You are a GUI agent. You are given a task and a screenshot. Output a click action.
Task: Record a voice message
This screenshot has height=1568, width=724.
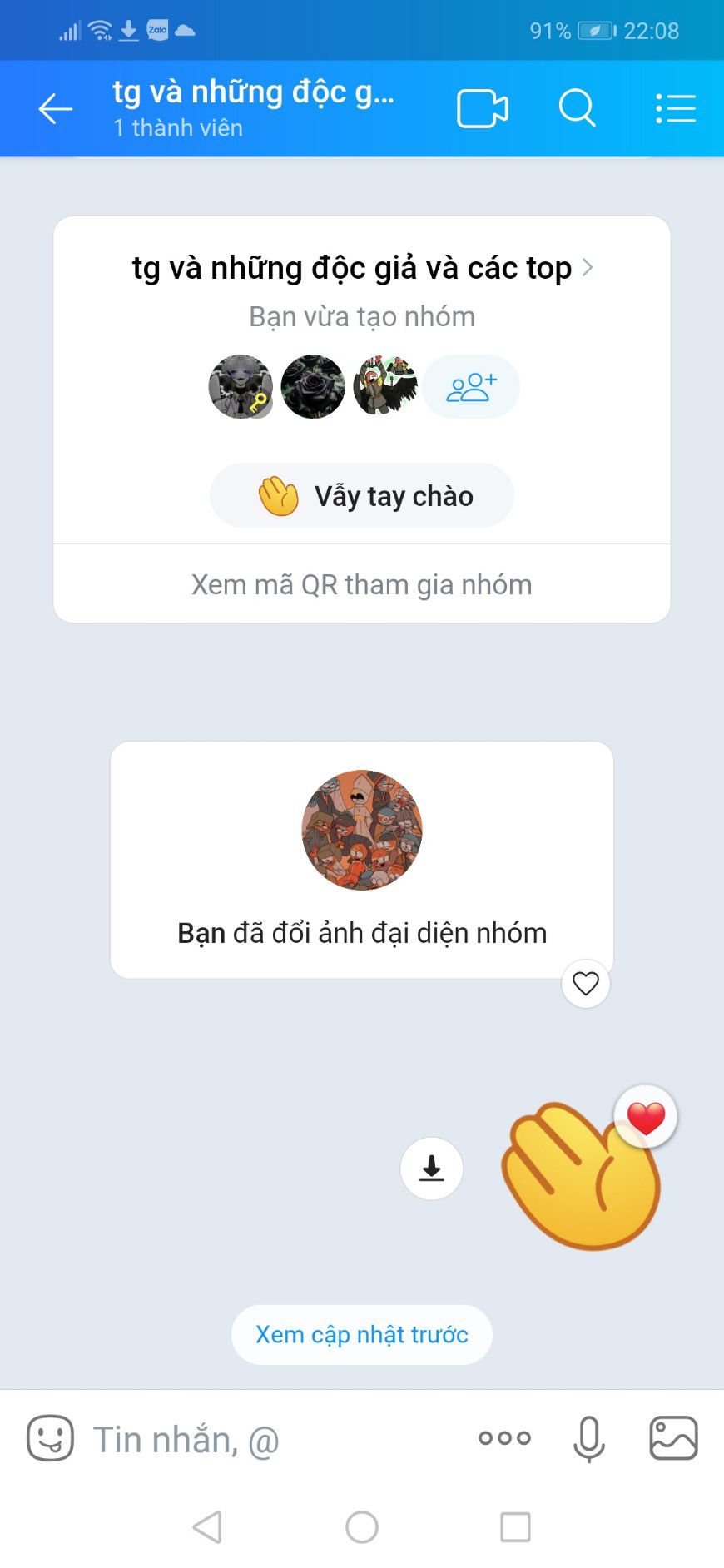click(x=588, y=1438)
